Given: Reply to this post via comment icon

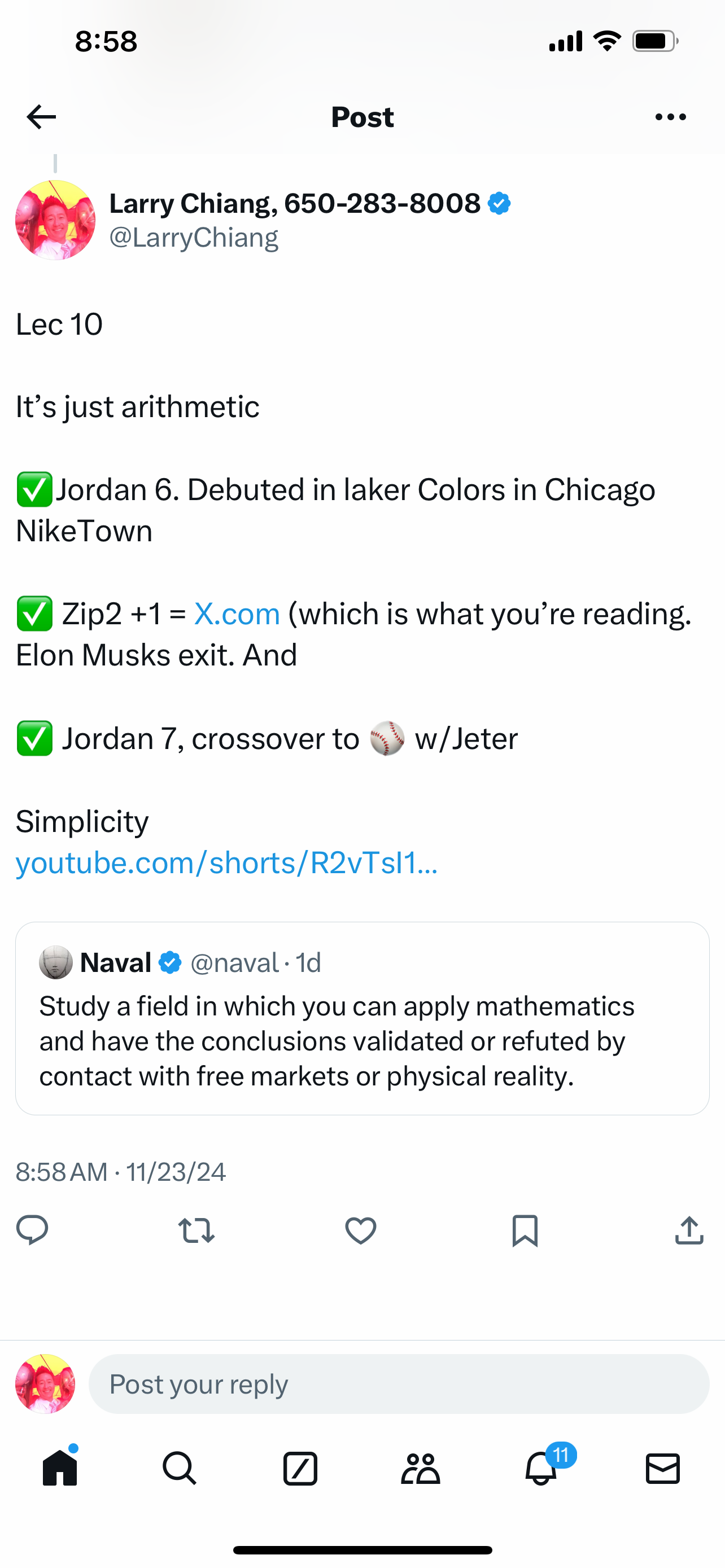Looking at the screenshot, I should point(32,1230).
